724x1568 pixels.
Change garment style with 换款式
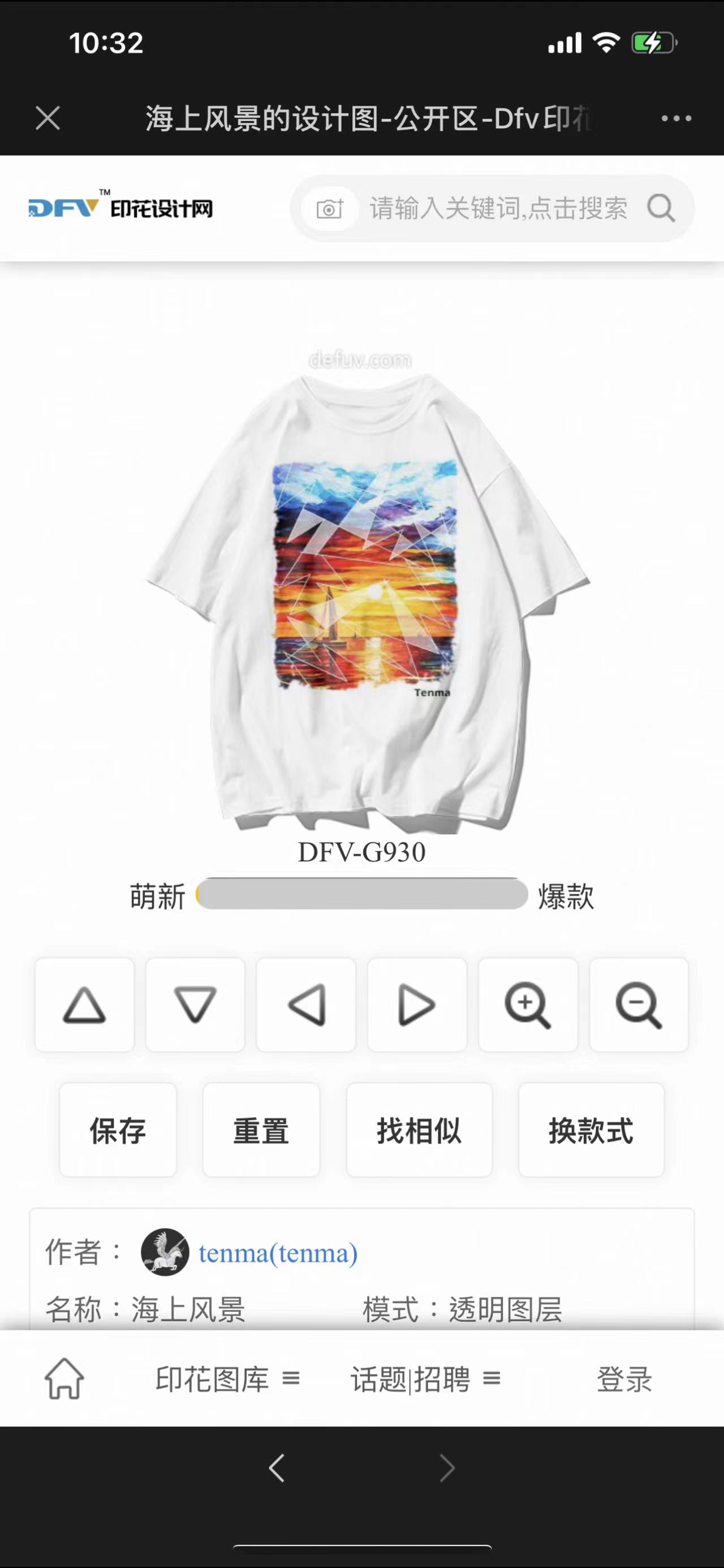click(x=591, y=1130)
